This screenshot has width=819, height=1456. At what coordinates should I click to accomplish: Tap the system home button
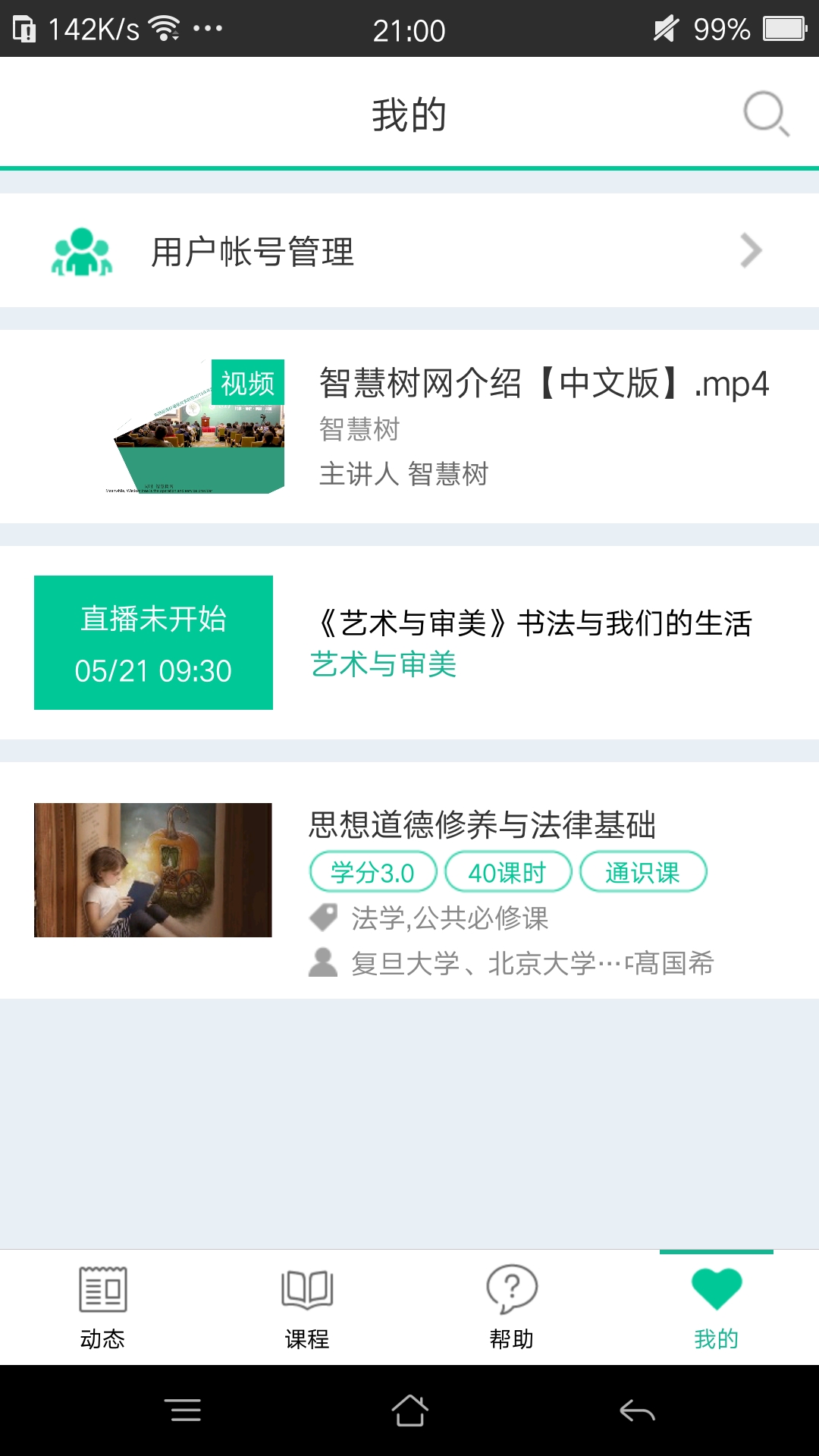409,1410
